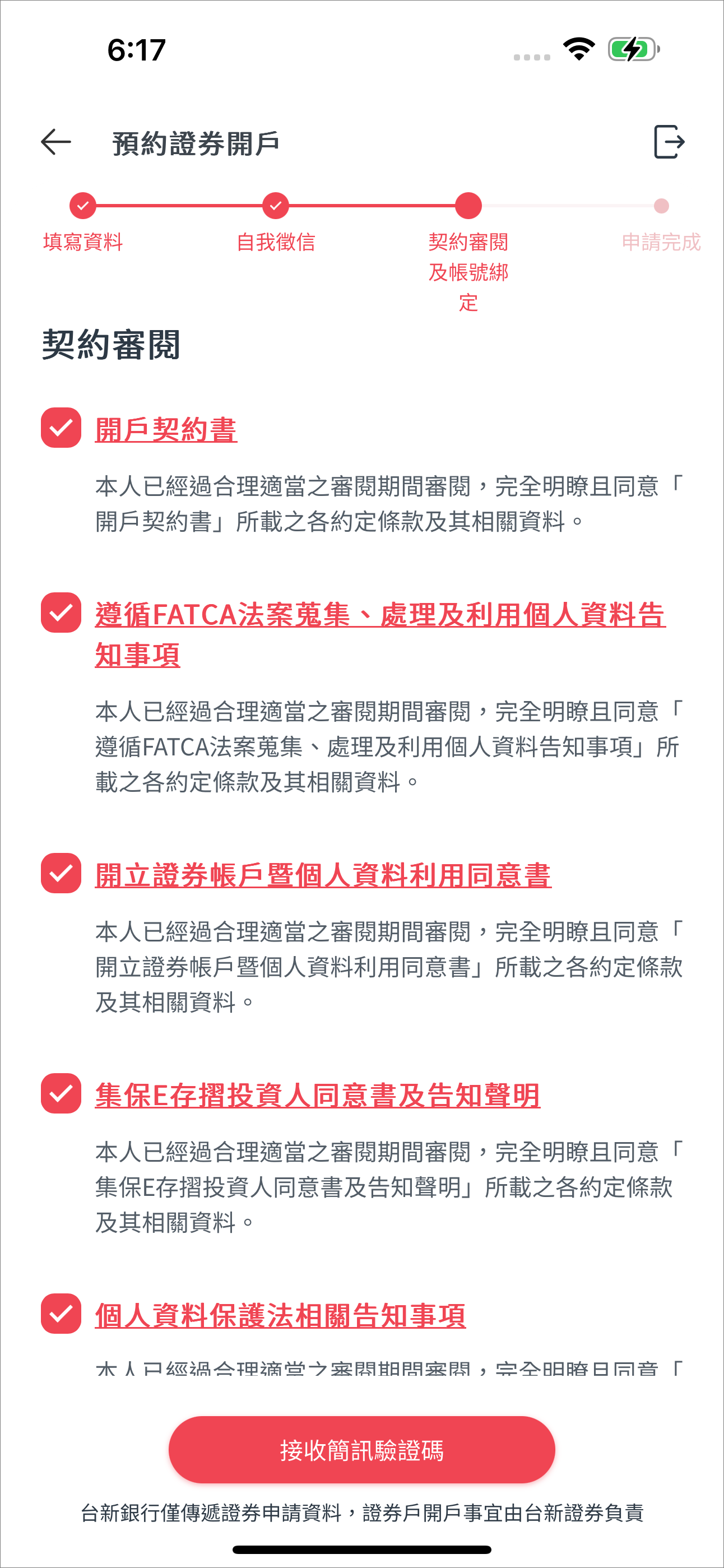Screen dimensions: 724x1568
Task: Open 個人資料保護法相關告知事項 link
Action: tap(280, 1315)
